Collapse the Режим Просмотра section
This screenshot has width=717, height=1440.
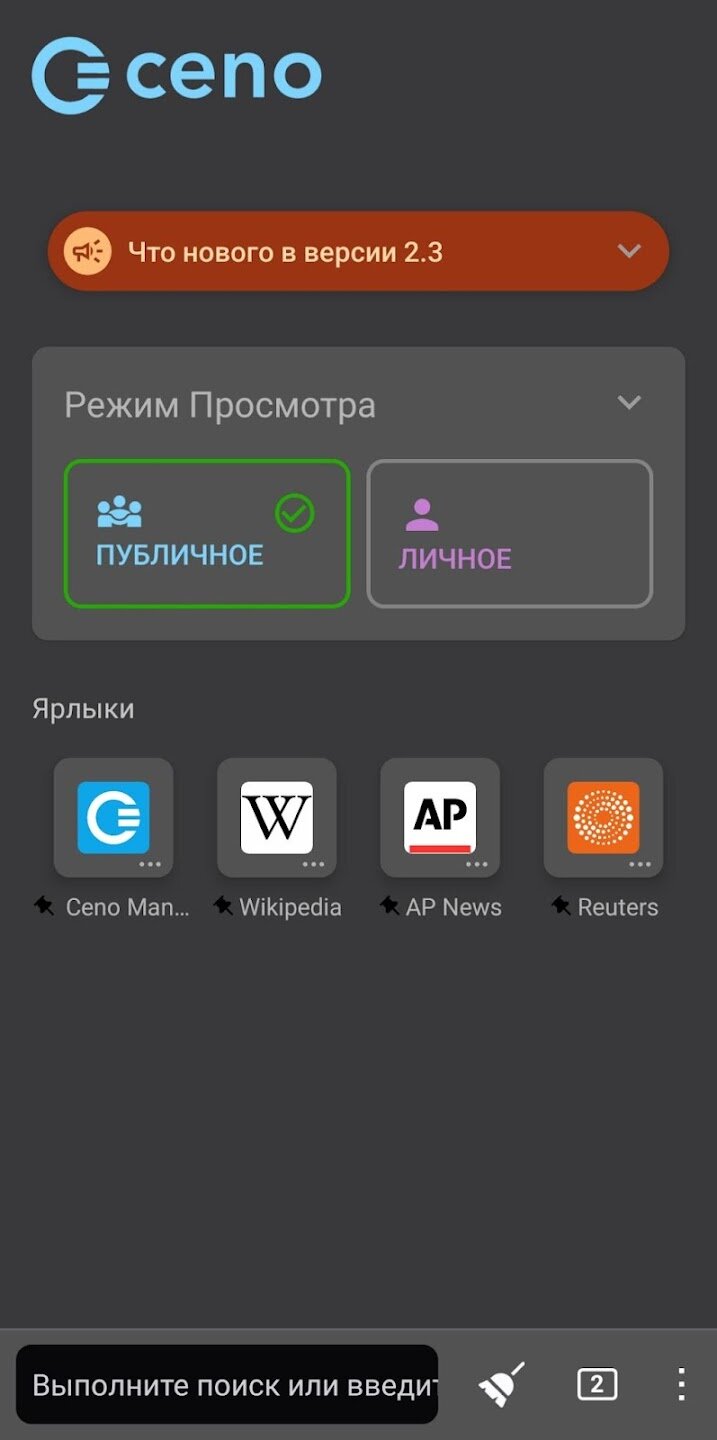coord(629,403)
